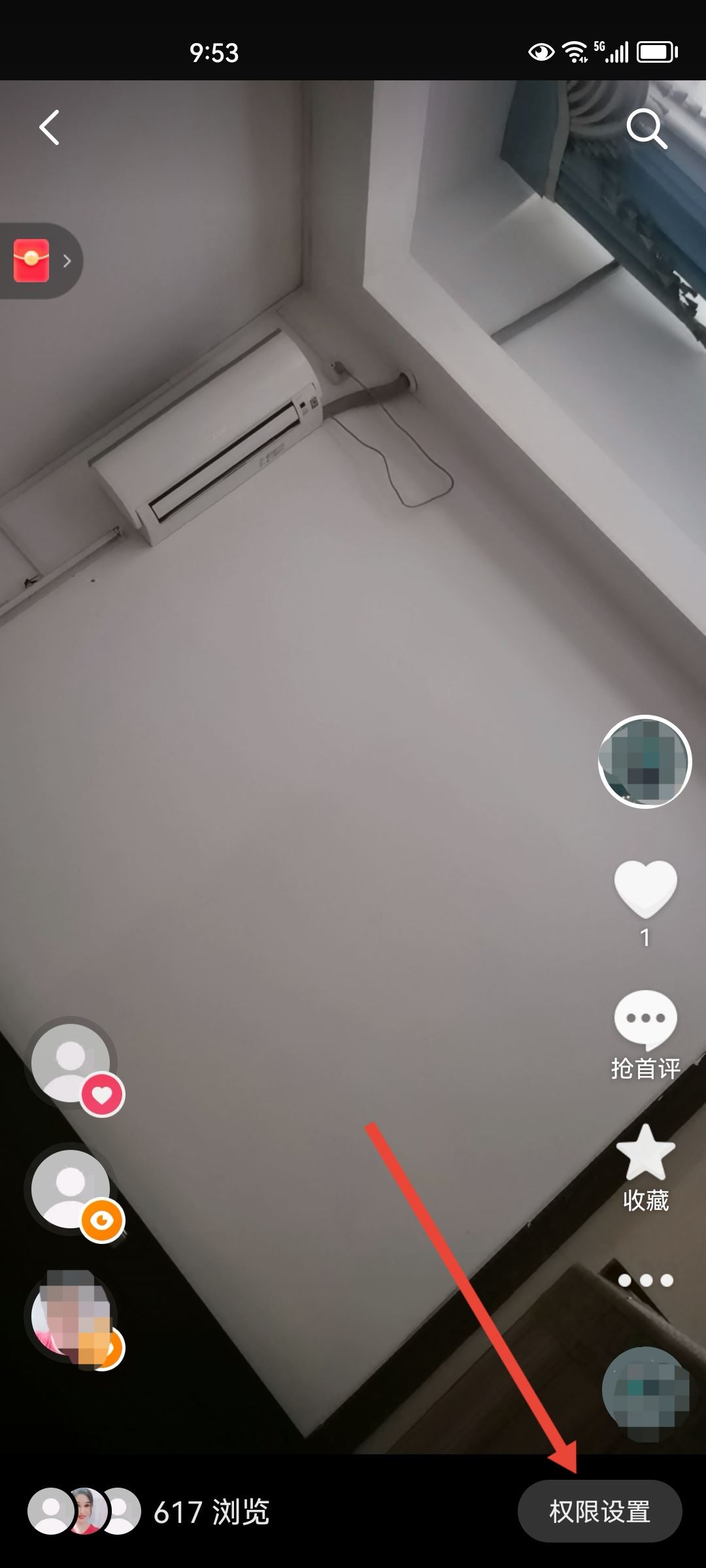Viewport: 706px width, 1568px height.
Task: Open gray viewer avatar with eye badge
Action: (72, 1190)
